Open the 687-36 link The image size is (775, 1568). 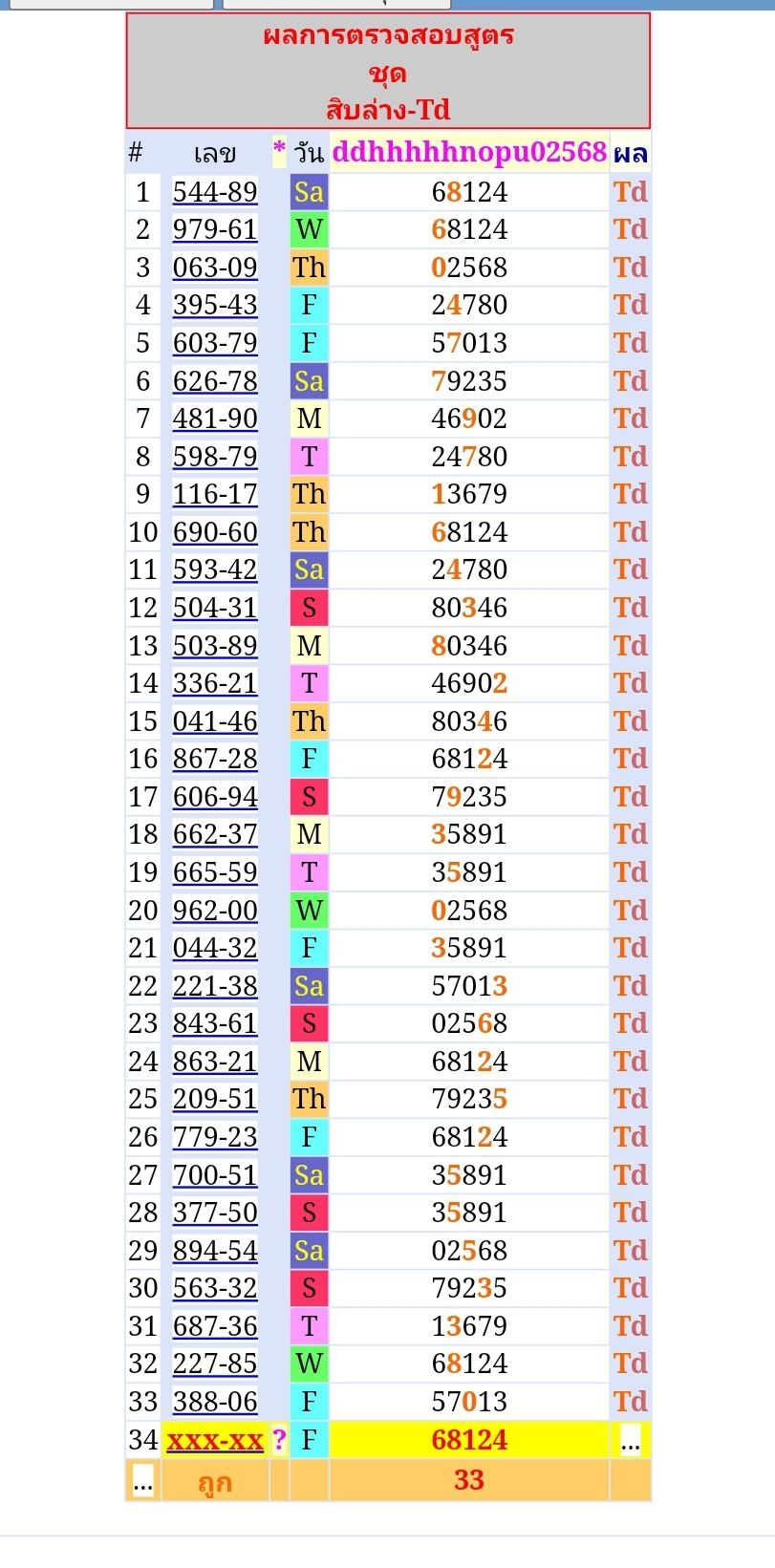click(x=215, y=1326)
